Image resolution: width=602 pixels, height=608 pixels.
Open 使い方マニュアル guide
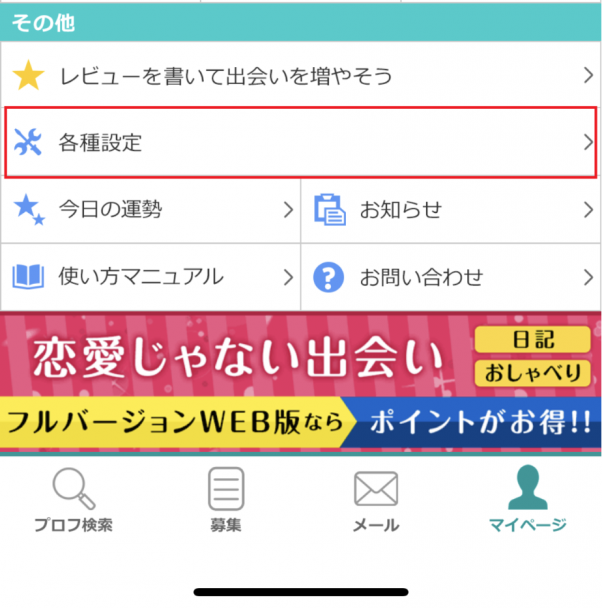(150, 276)
